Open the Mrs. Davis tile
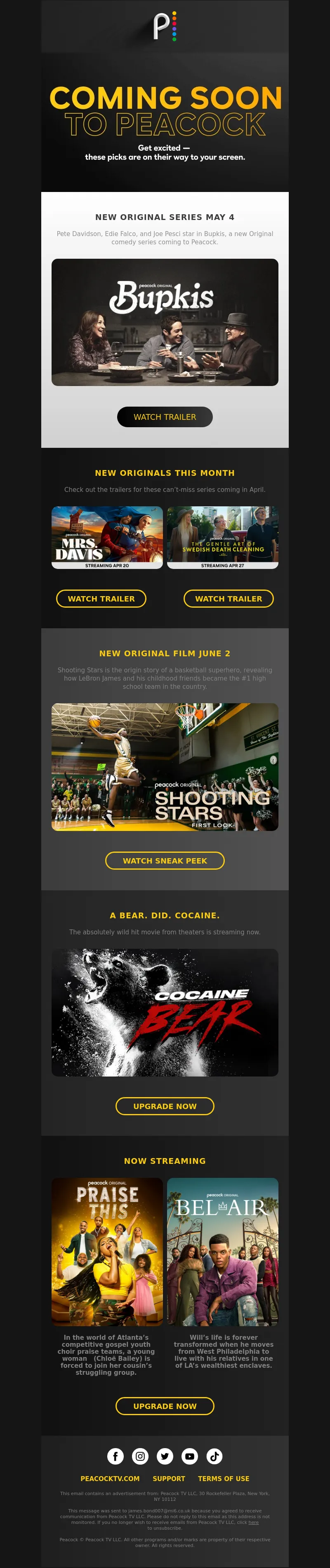330x1568 pixels. [x=107, y=537]
